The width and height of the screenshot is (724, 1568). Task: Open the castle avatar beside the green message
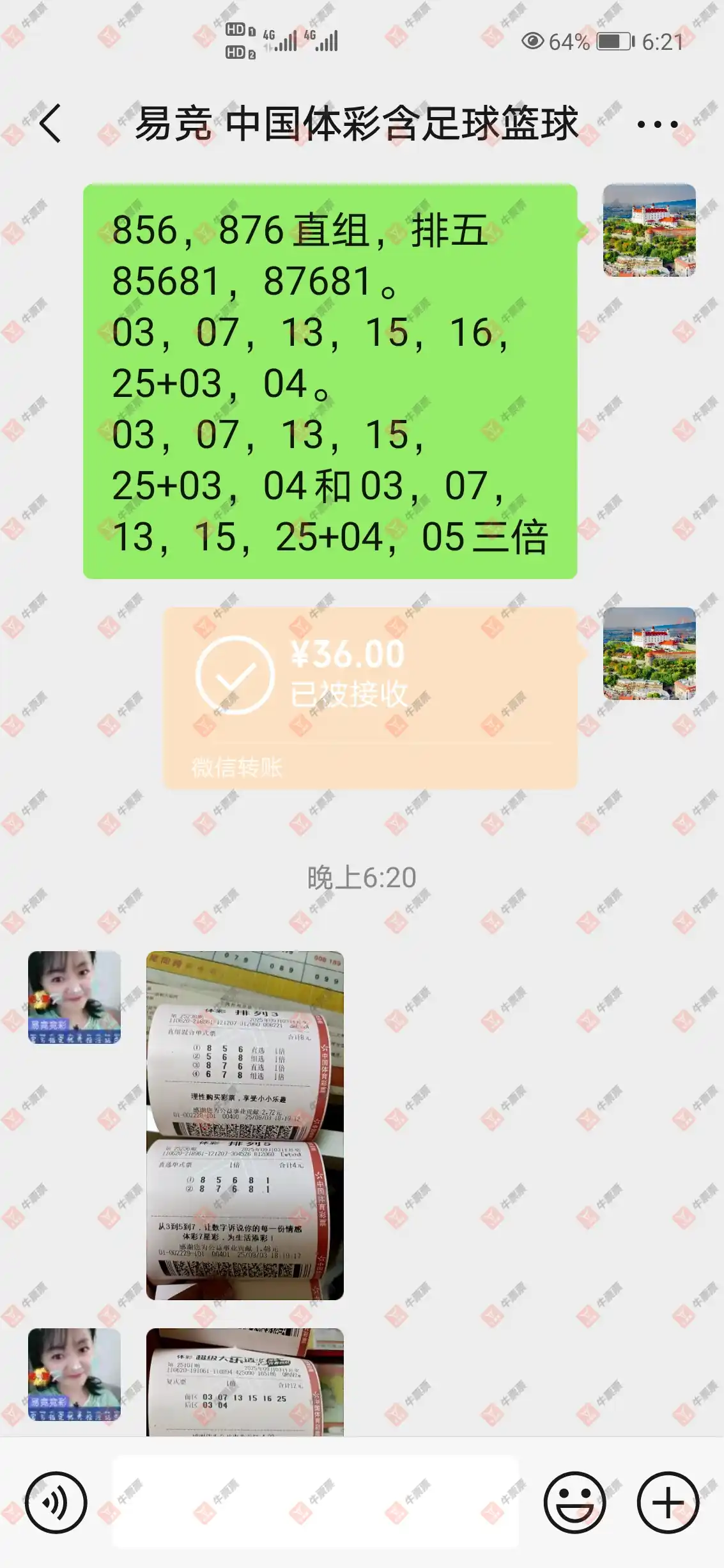pyautogui.click(x=649, y=230)
